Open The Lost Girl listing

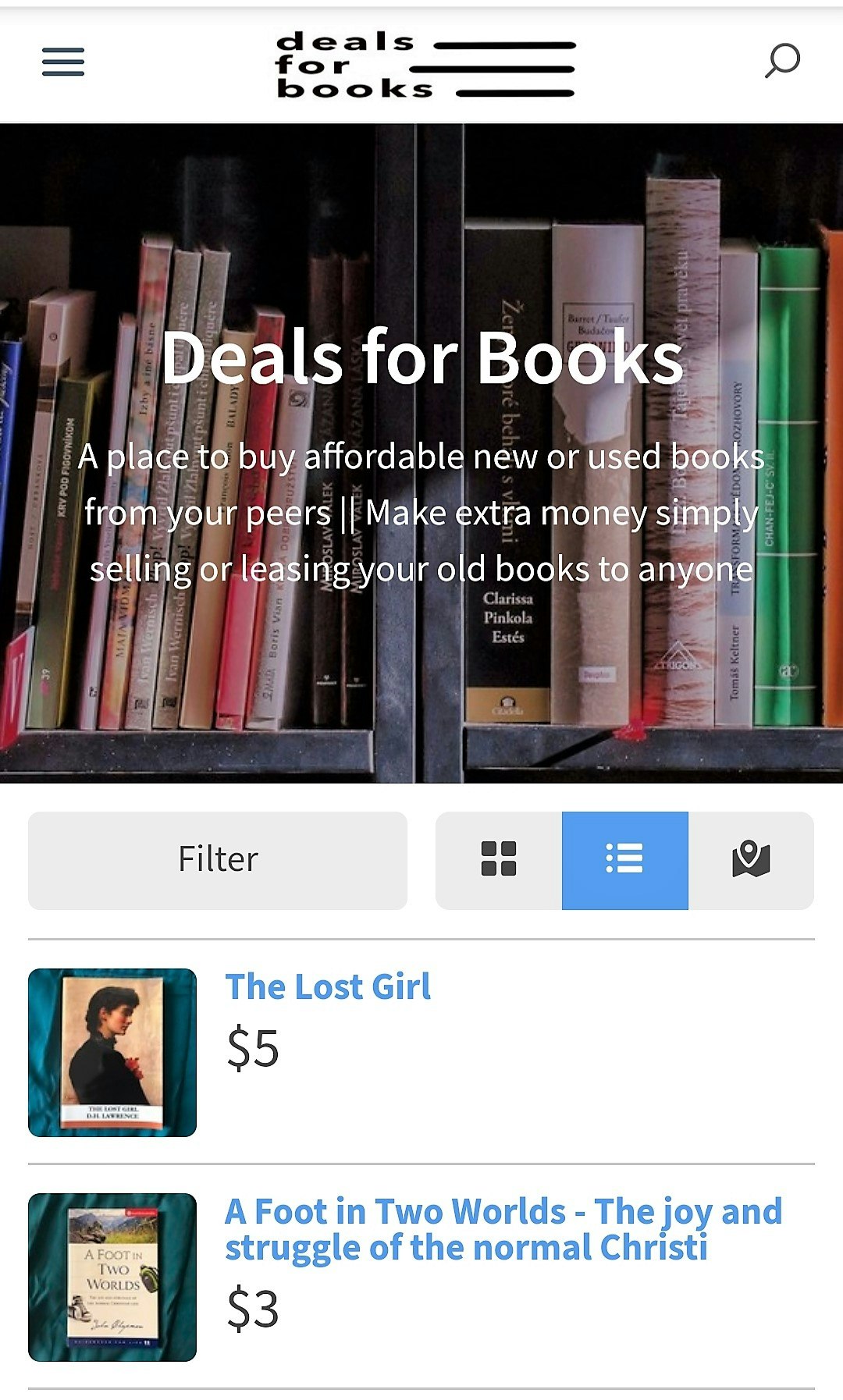pyautogui.click(x=331, y=986)
